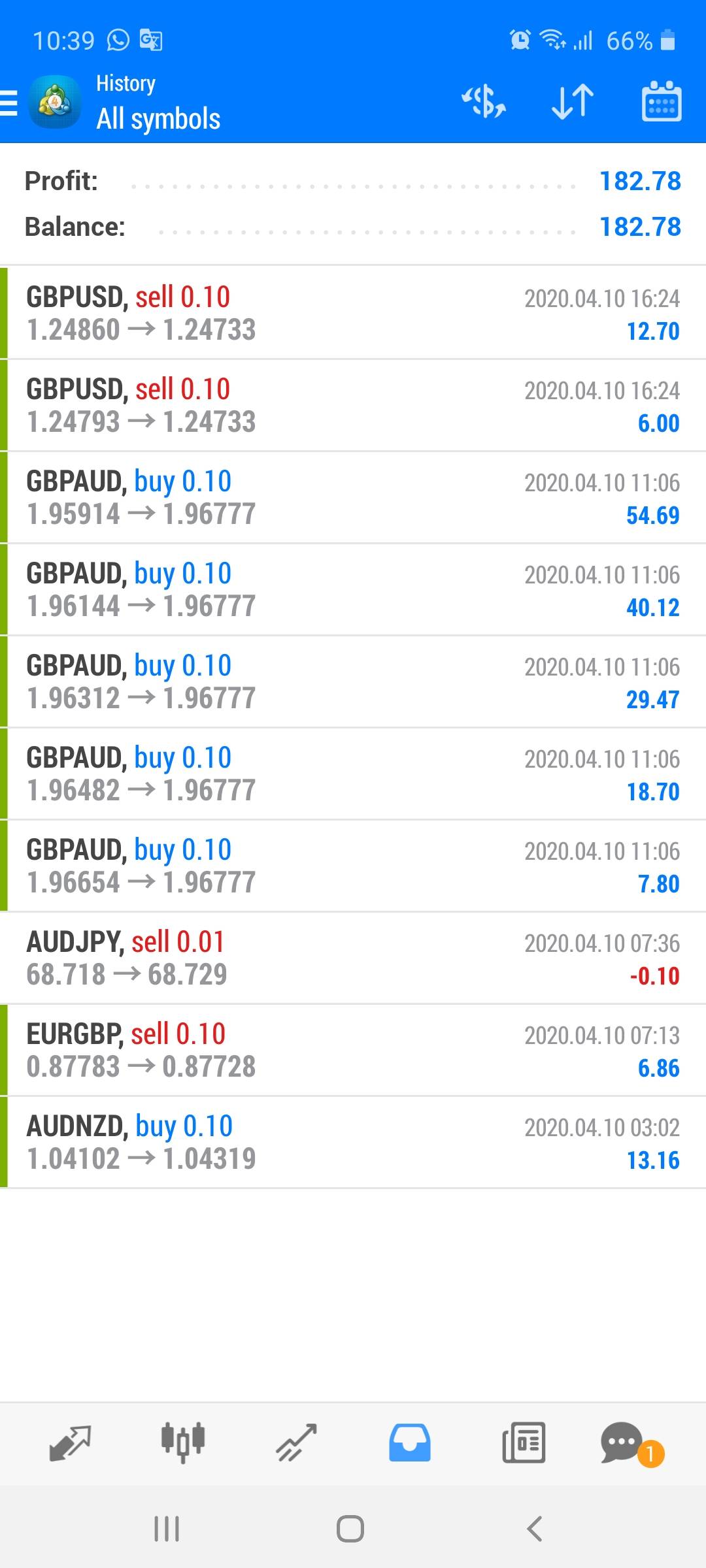Open the hamburger drawer menu
The height and width of the screenshot is (1568, 706).
pos(10,103)
